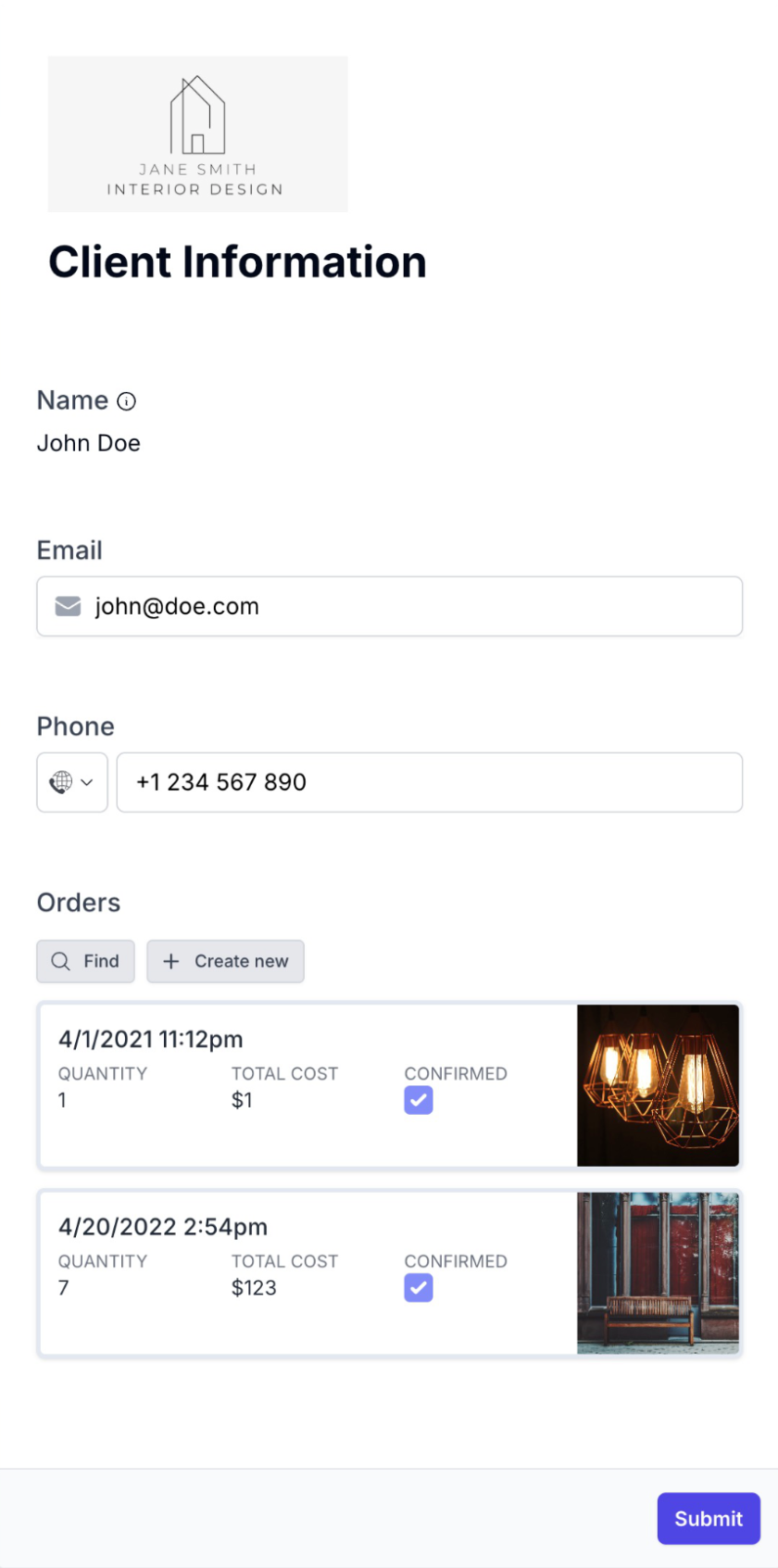
Task: Tap the info icon next to Name
Action: (127, 401)
